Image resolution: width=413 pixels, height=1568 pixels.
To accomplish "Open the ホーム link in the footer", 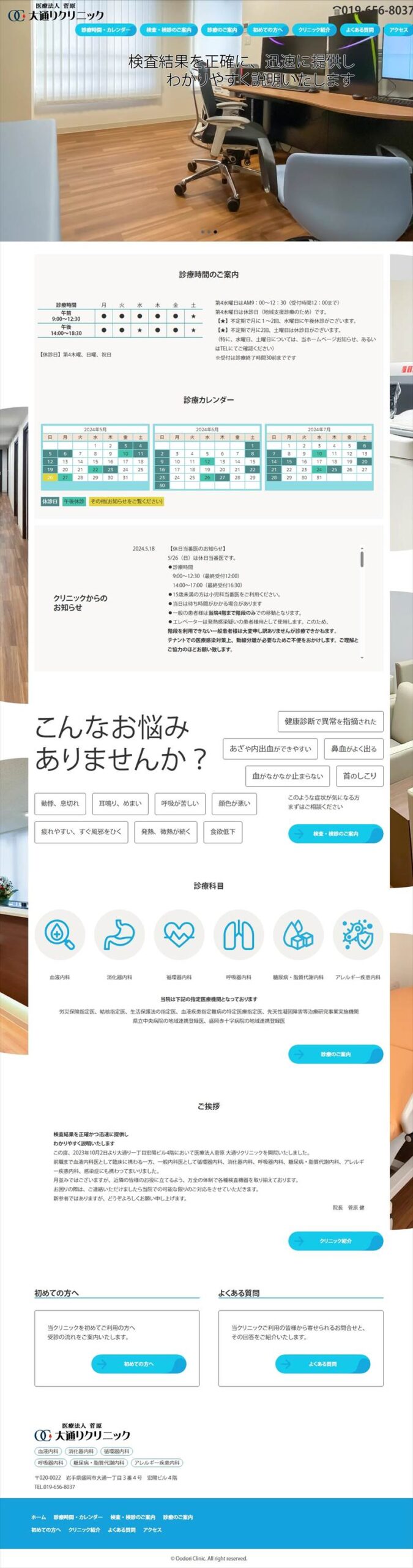I will [39, 1517].
